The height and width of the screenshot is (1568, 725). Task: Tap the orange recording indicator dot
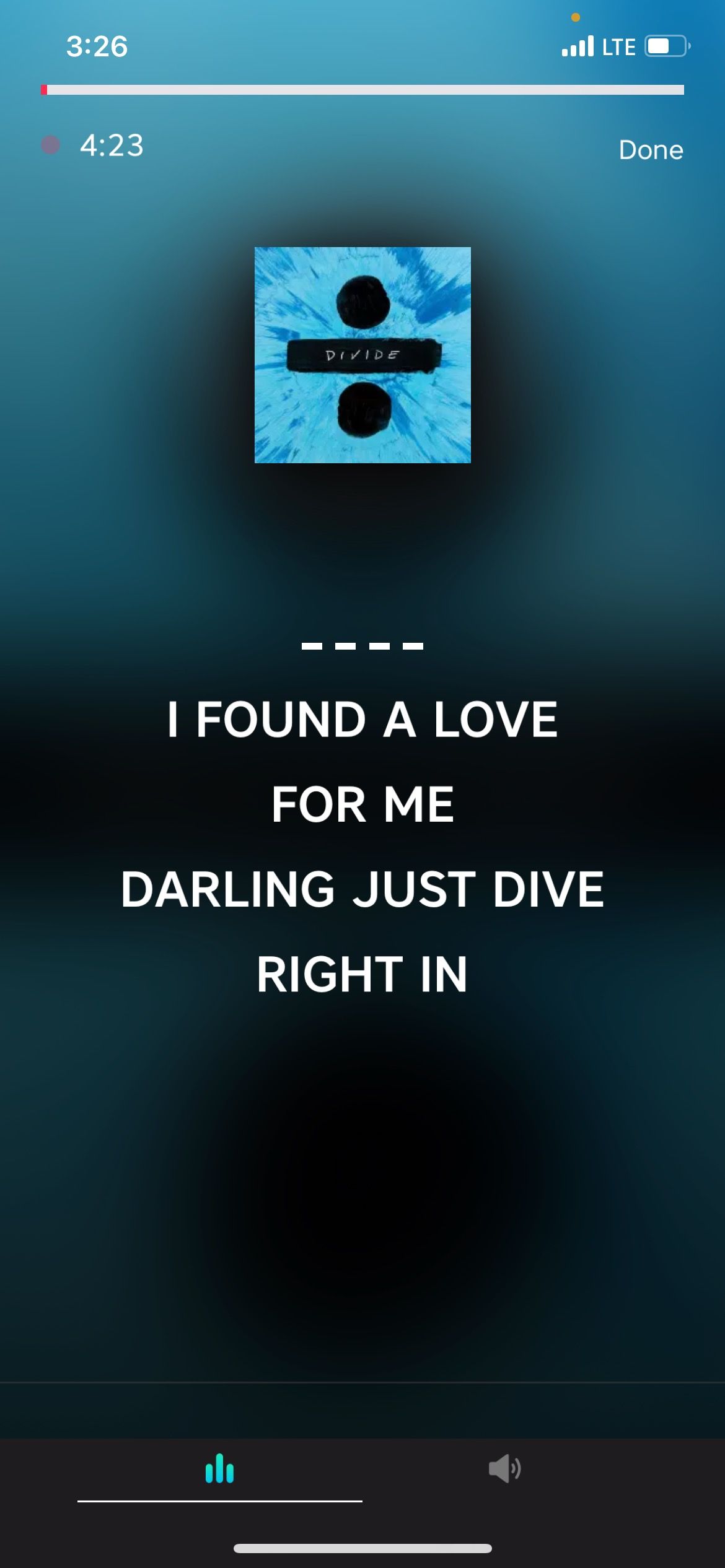(x=574, y=19)
